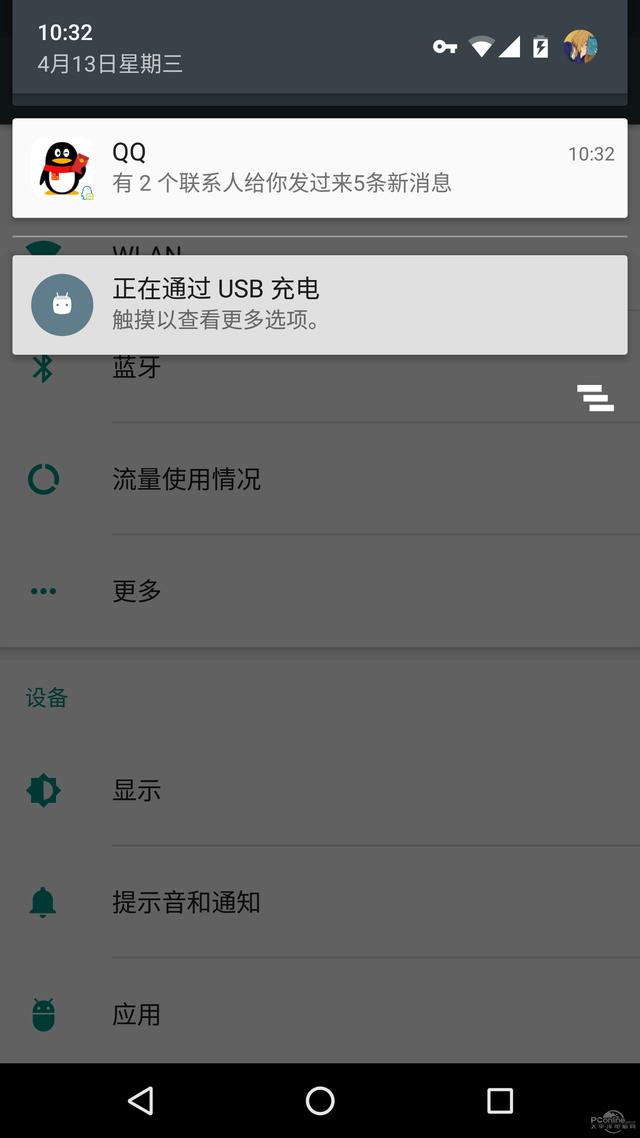Open 提示音和通知 sound settings
This screenshot has height=1138, width=640.
pos(186,902)
